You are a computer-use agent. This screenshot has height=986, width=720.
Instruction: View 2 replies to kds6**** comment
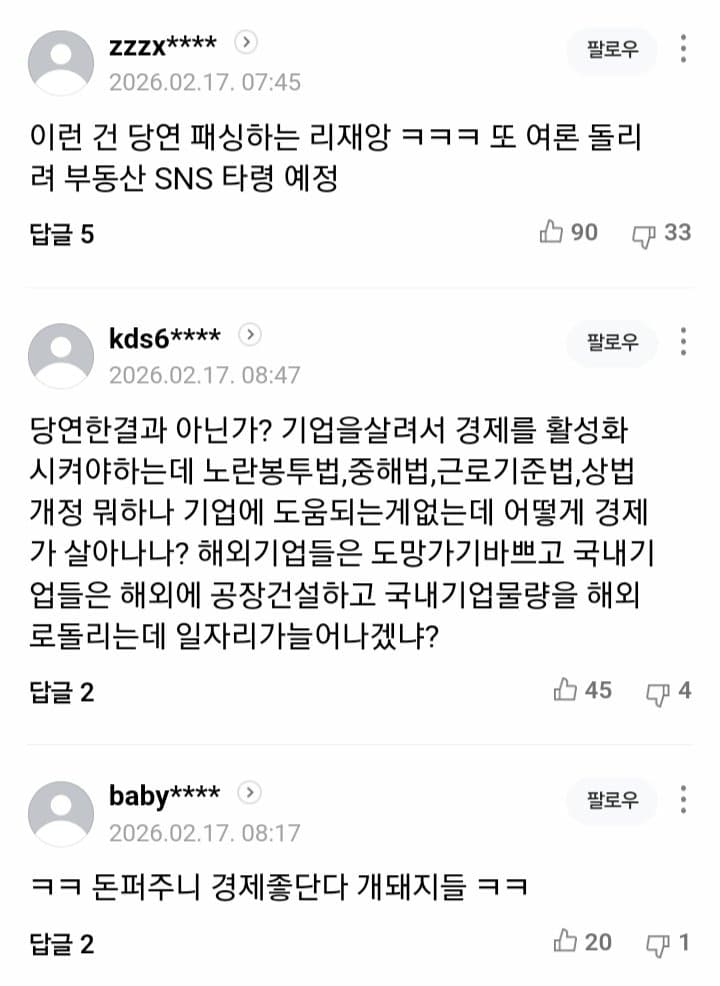click(61, 691)
